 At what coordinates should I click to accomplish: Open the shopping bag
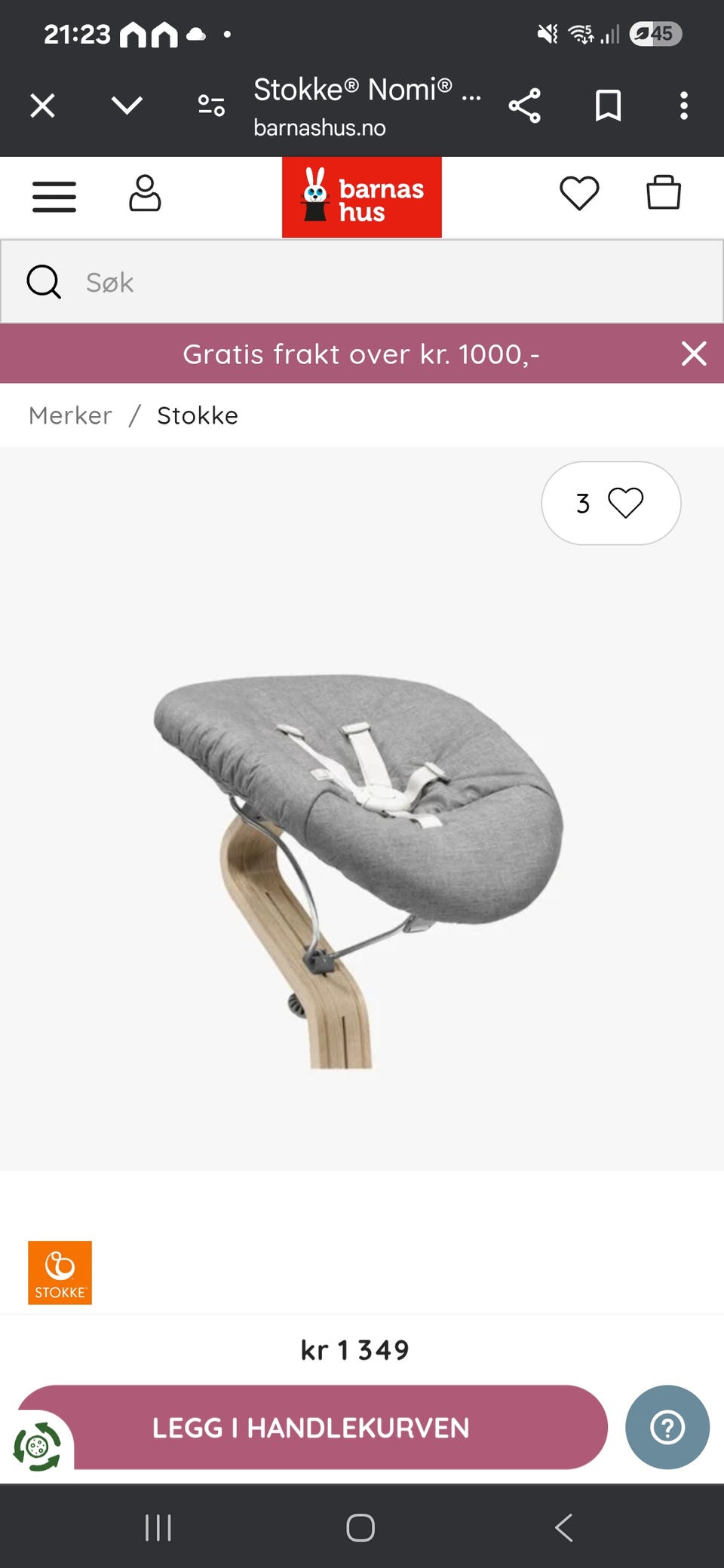[x=664, y=192]
